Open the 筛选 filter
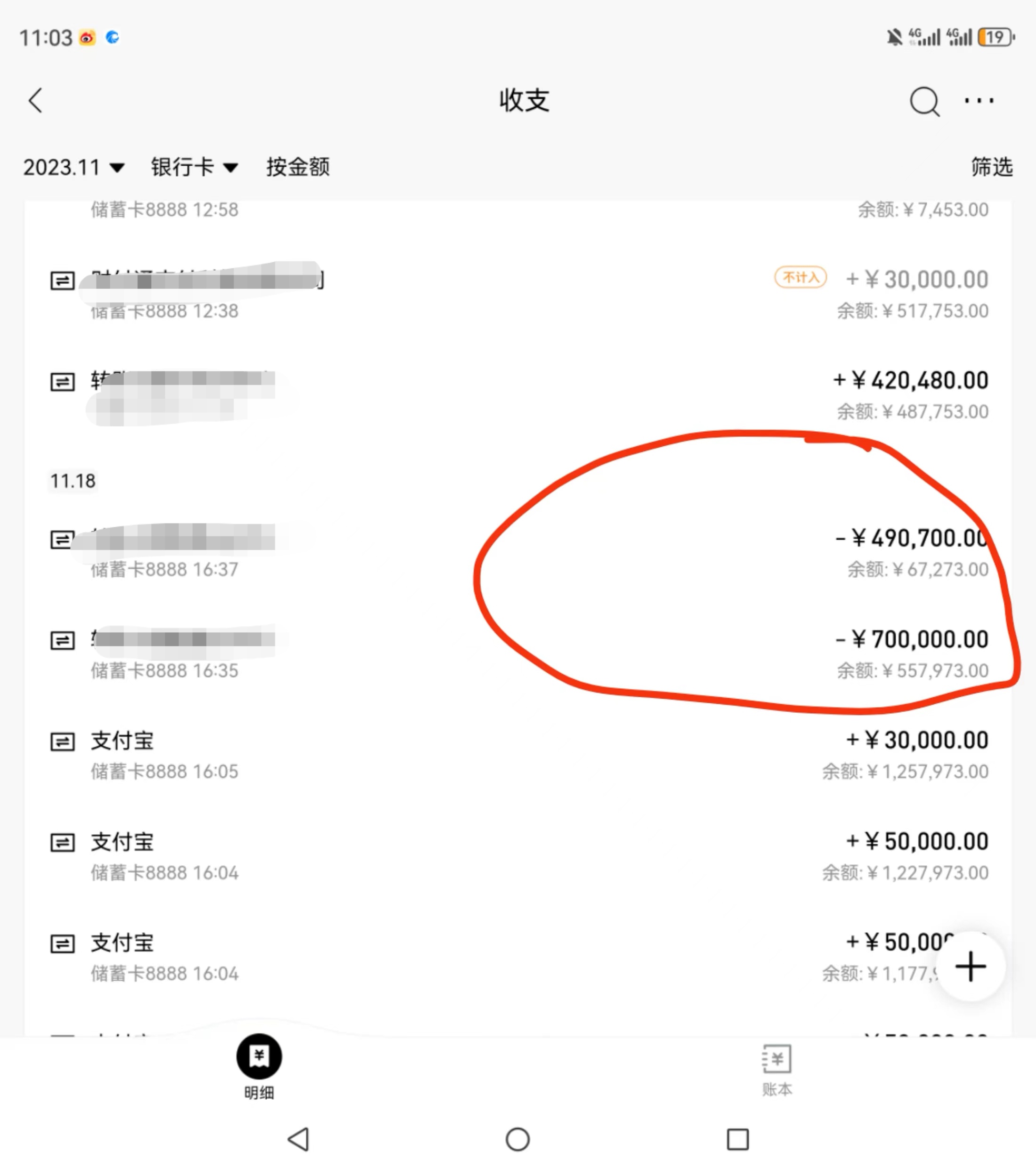 click(991, 168)
